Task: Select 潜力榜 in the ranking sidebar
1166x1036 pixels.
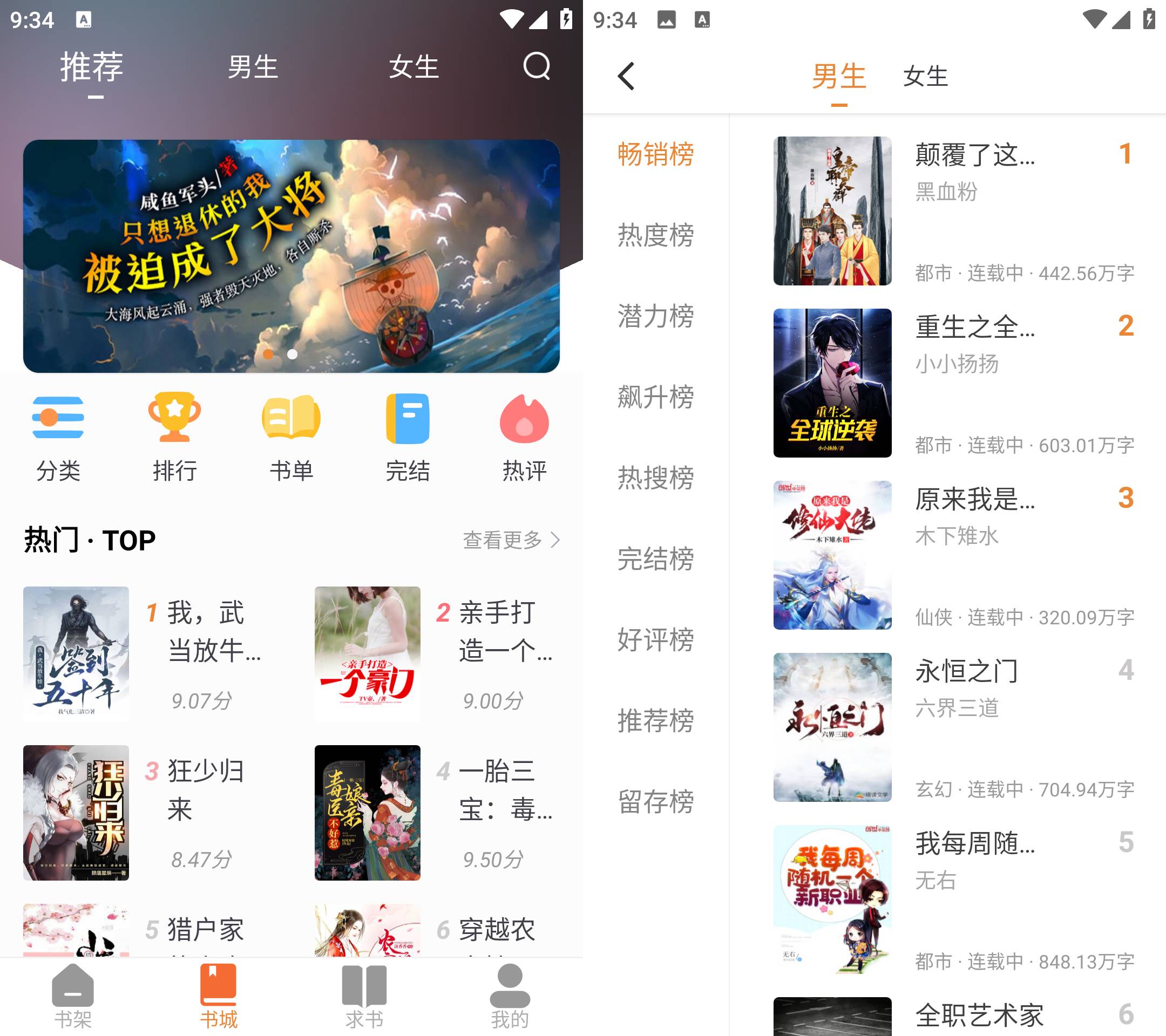Action: [655, 316]
